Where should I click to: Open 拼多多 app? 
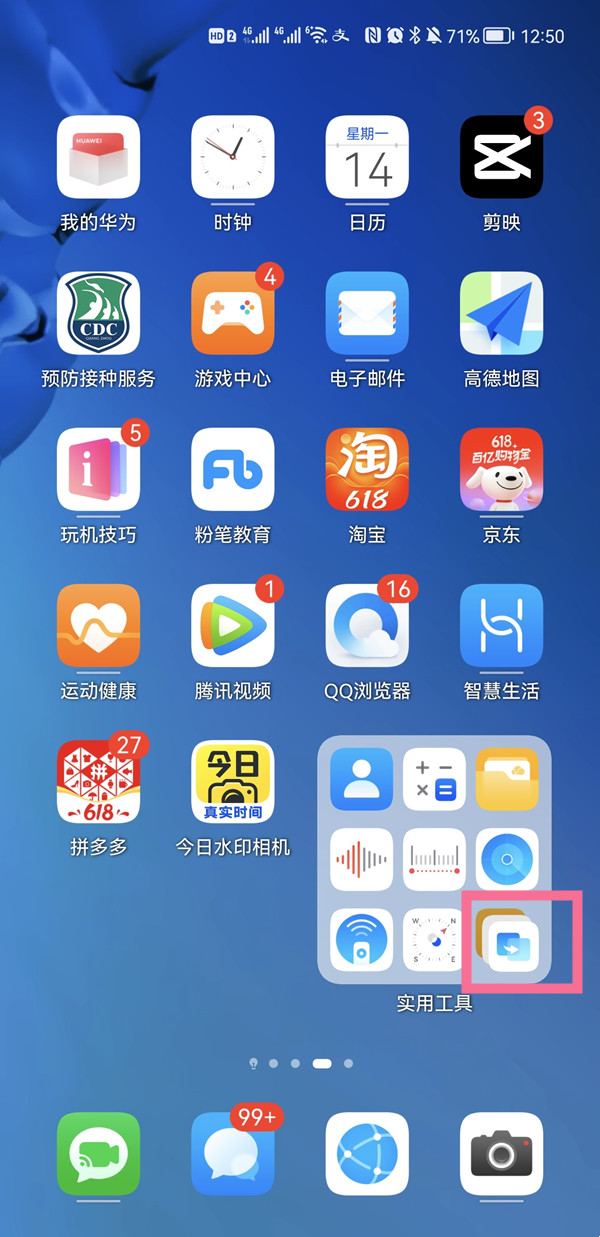click(x=98, y=781)
